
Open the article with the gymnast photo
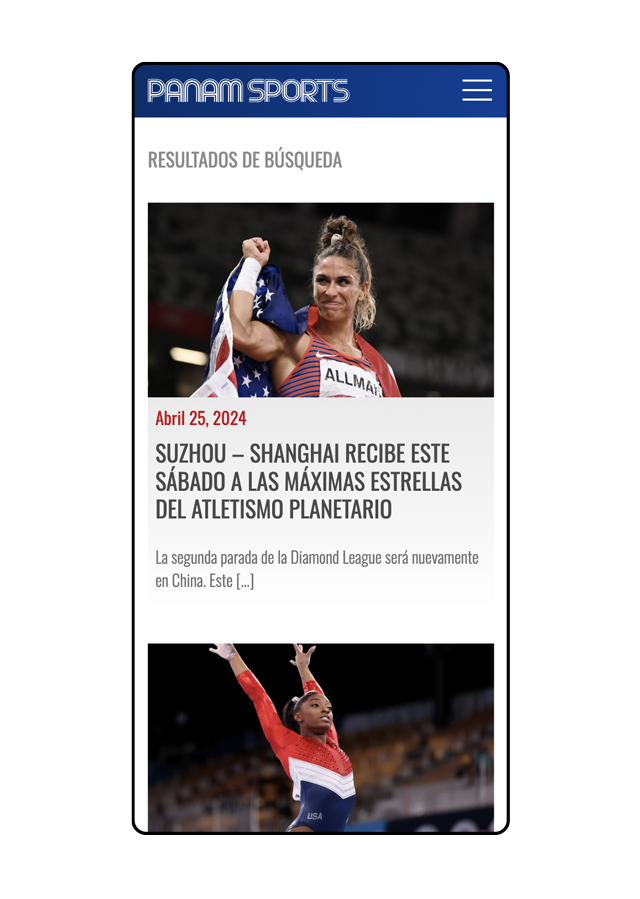320,736
